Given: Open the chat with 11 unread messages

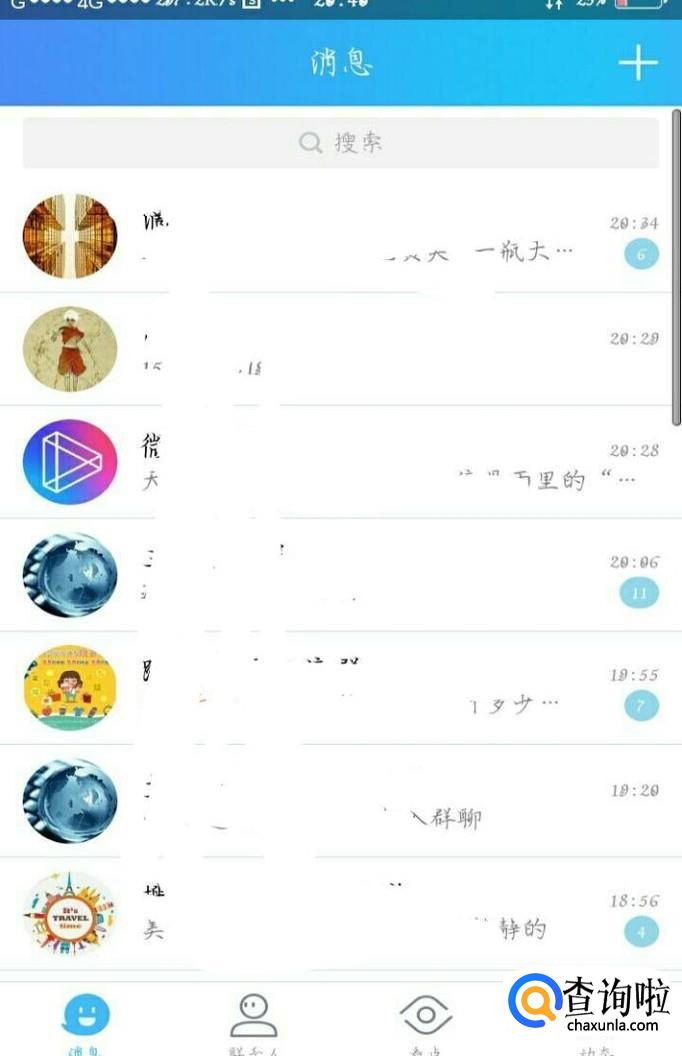Looking at the screenshot, I should point(340,575).
